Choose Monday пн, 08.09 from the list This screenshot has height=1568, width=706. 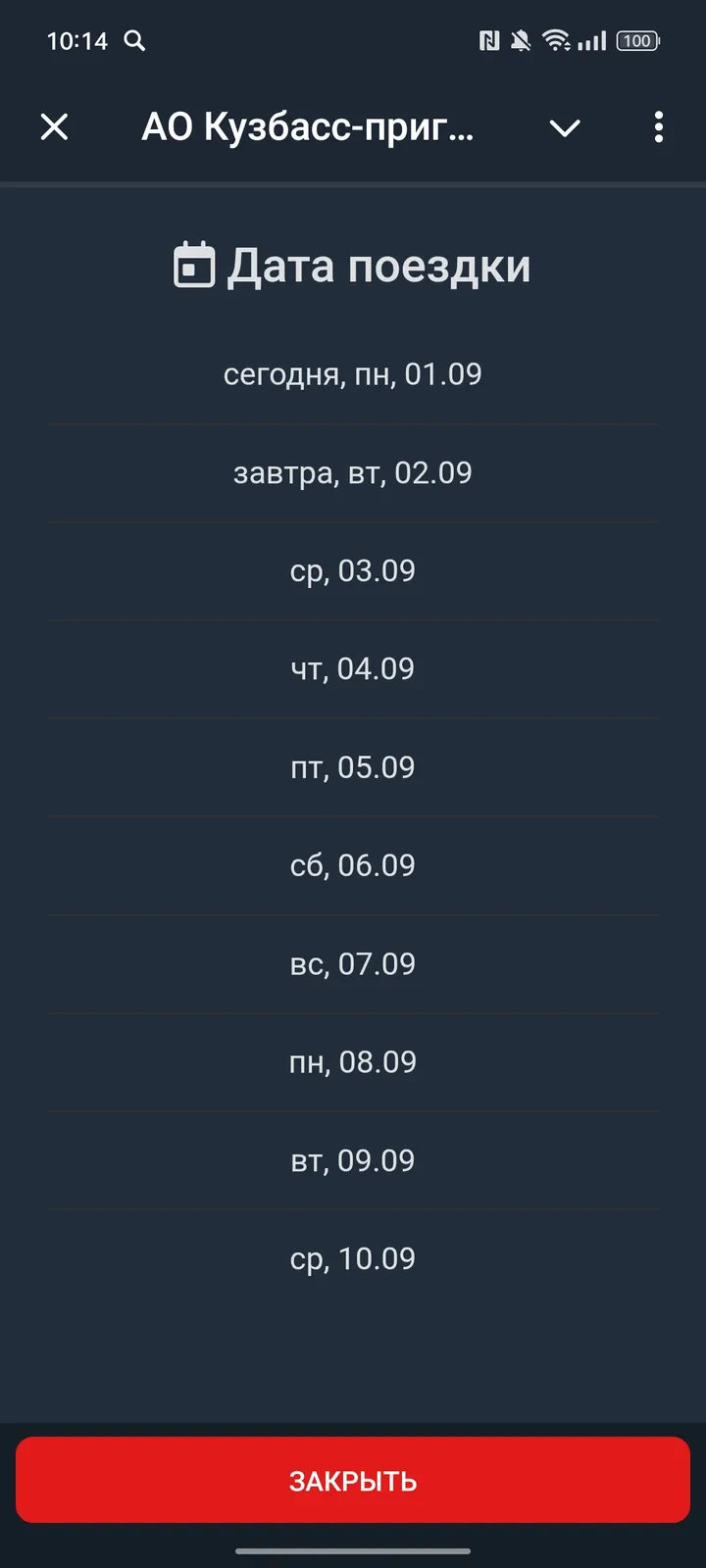(353, 1061)
